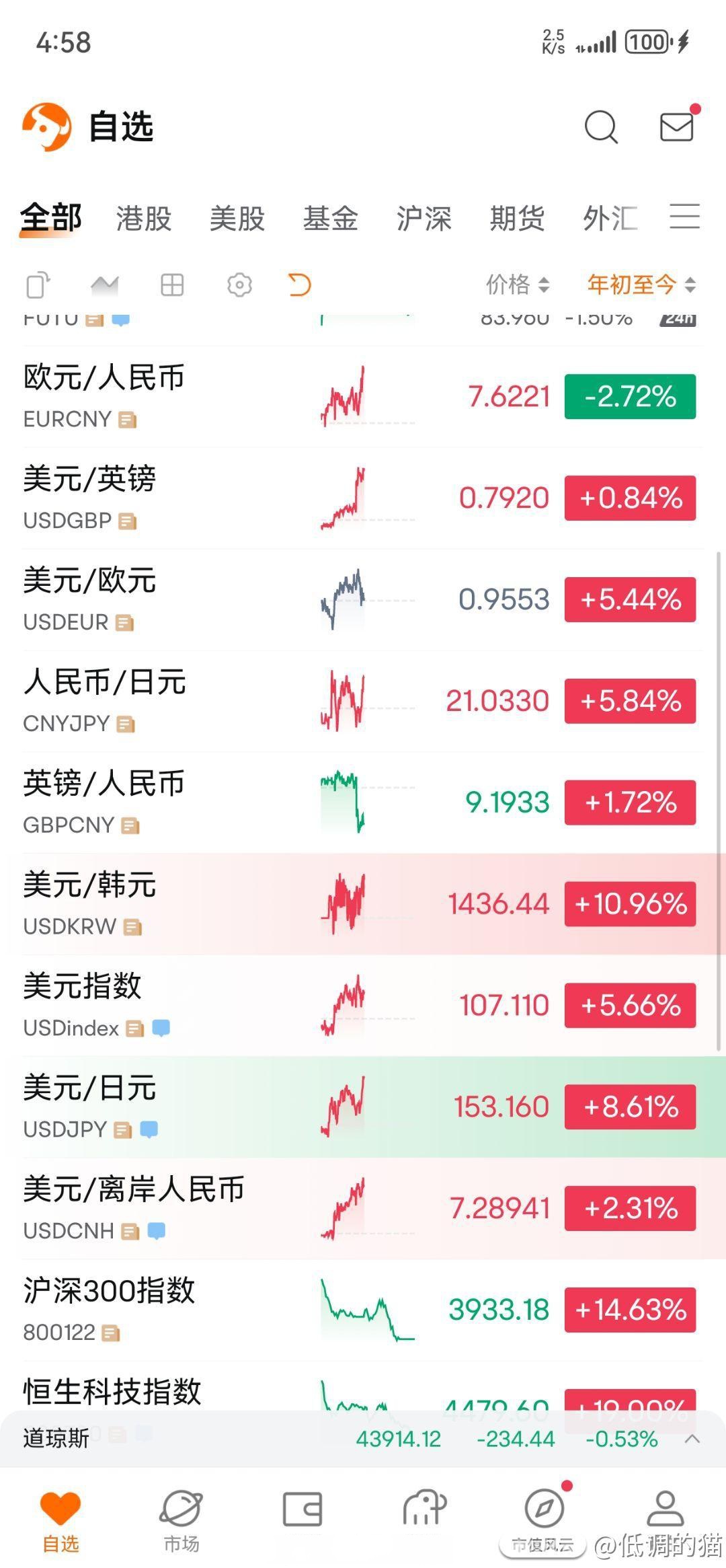Open the wallet tab in bottom bar
Image resolution: width=726 pixels, height=1568 pixels.
[x=302, y=1510]
